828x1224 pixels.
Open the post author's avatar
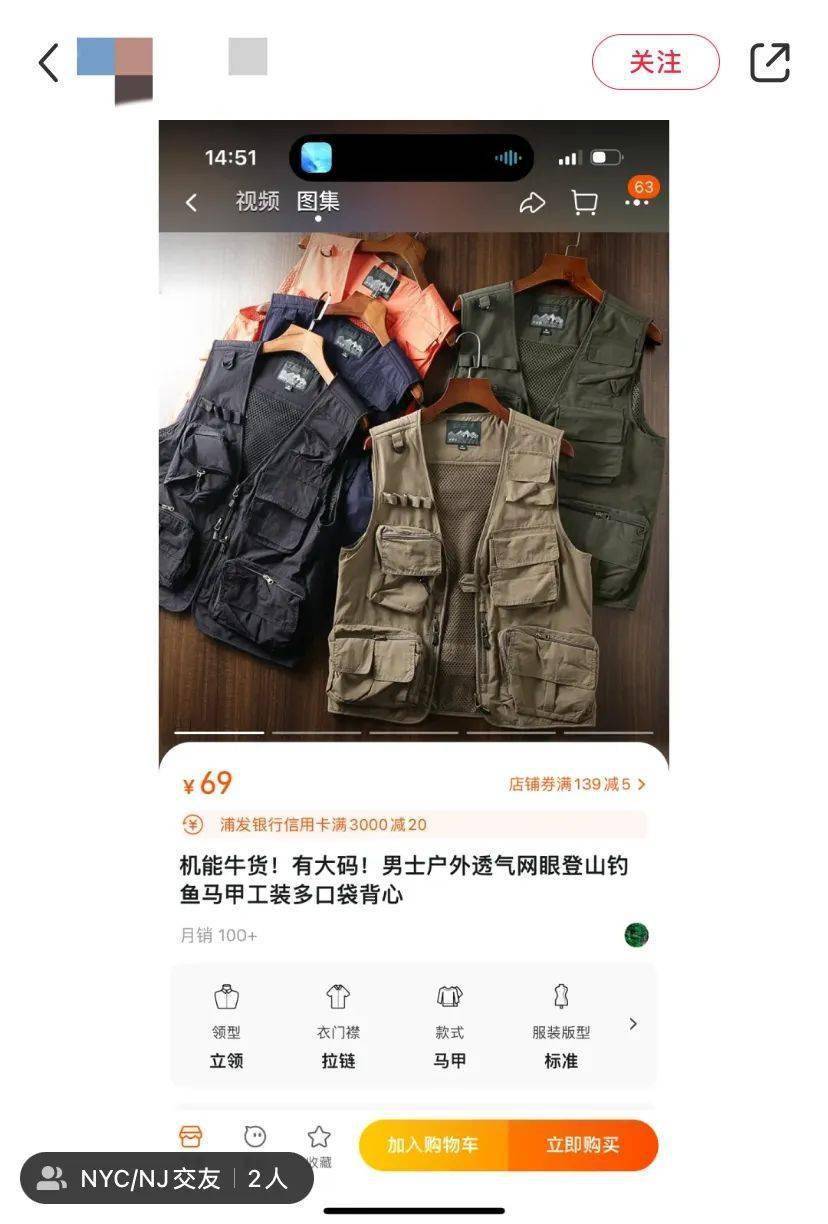click(114, 66)
